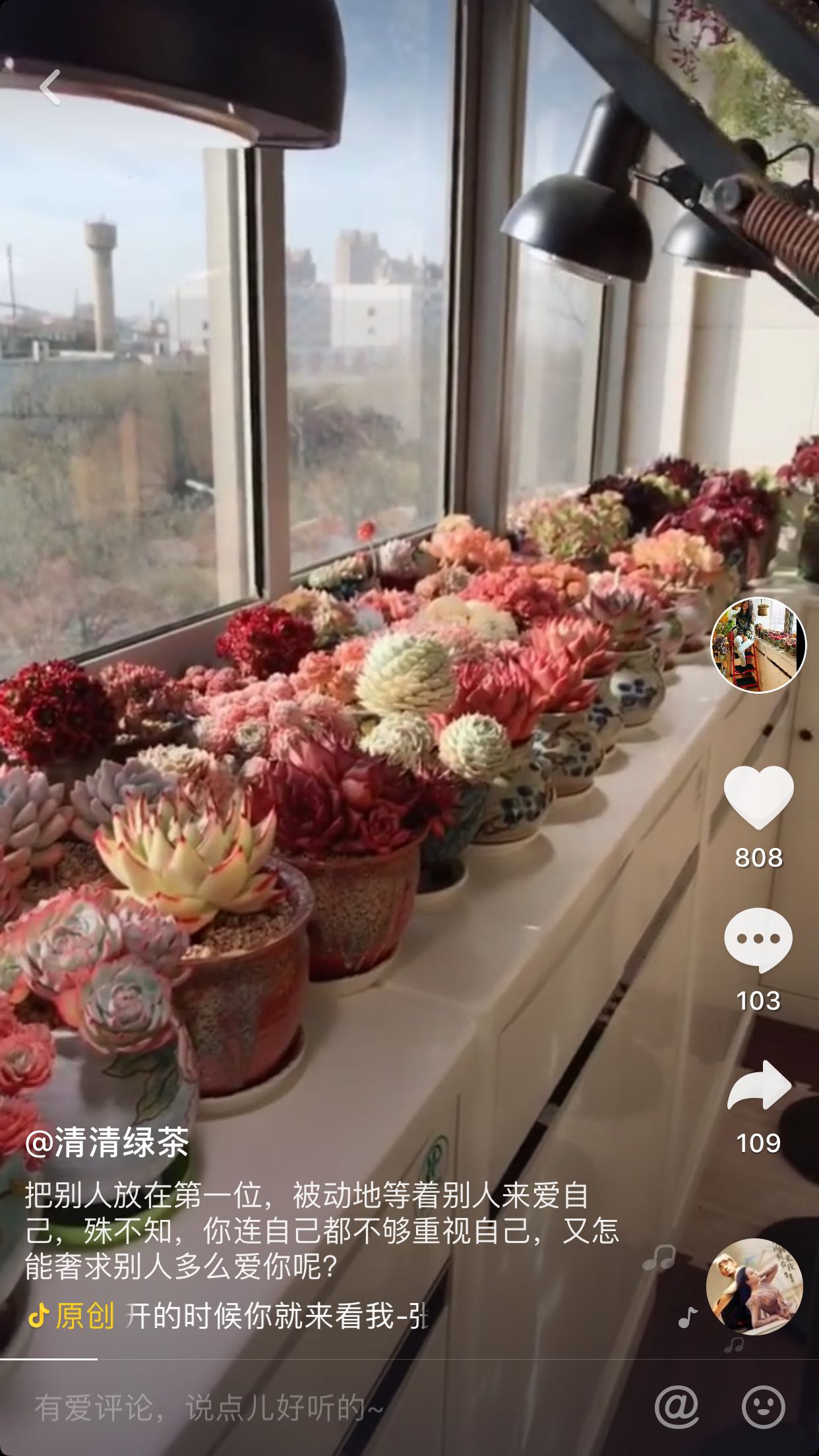Open the comments on this video
Viewport: 819px width, 1456px height.
[x=758, y=940]
